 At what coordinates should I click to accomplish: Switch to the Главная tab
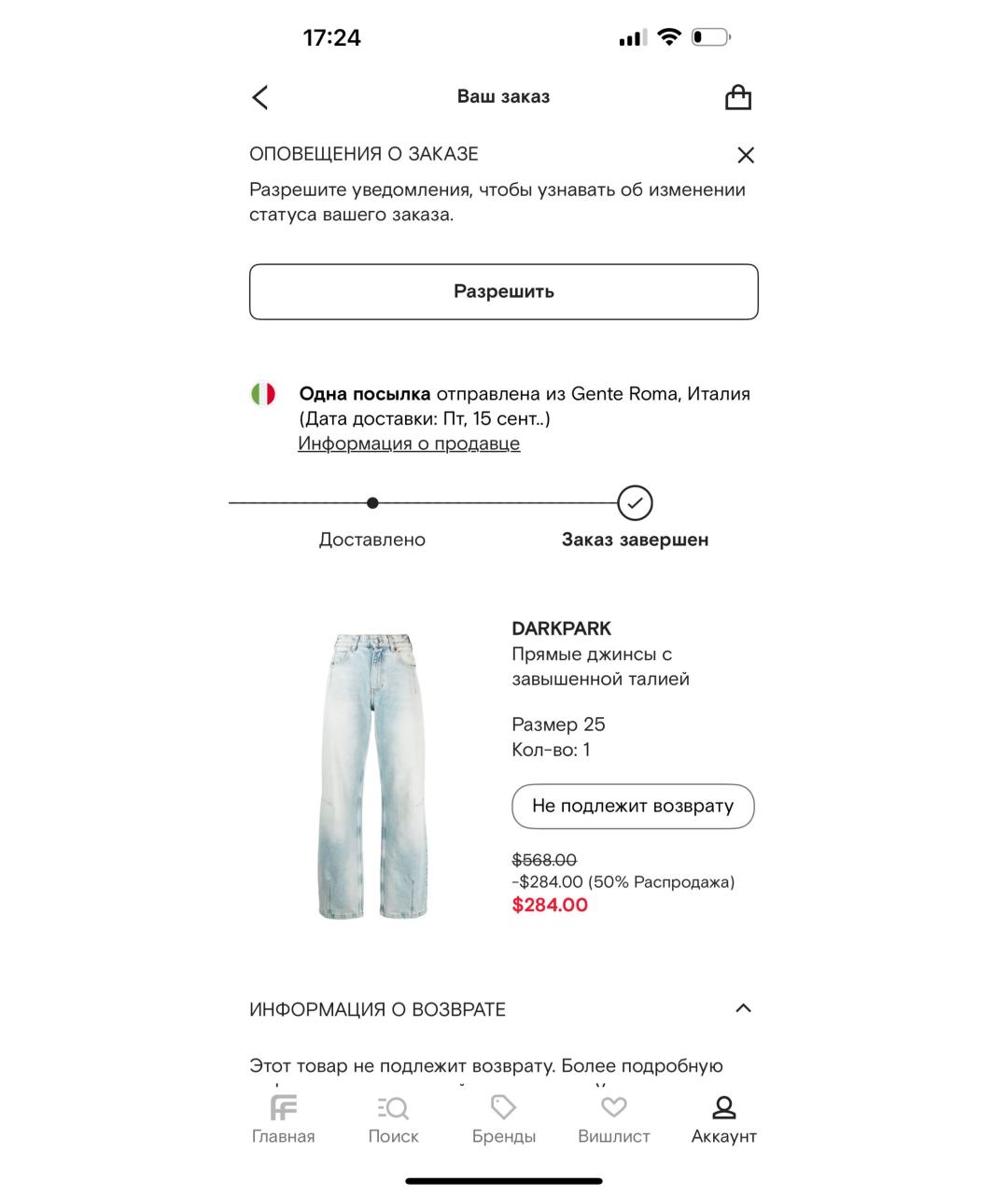tap(283, 1118)
